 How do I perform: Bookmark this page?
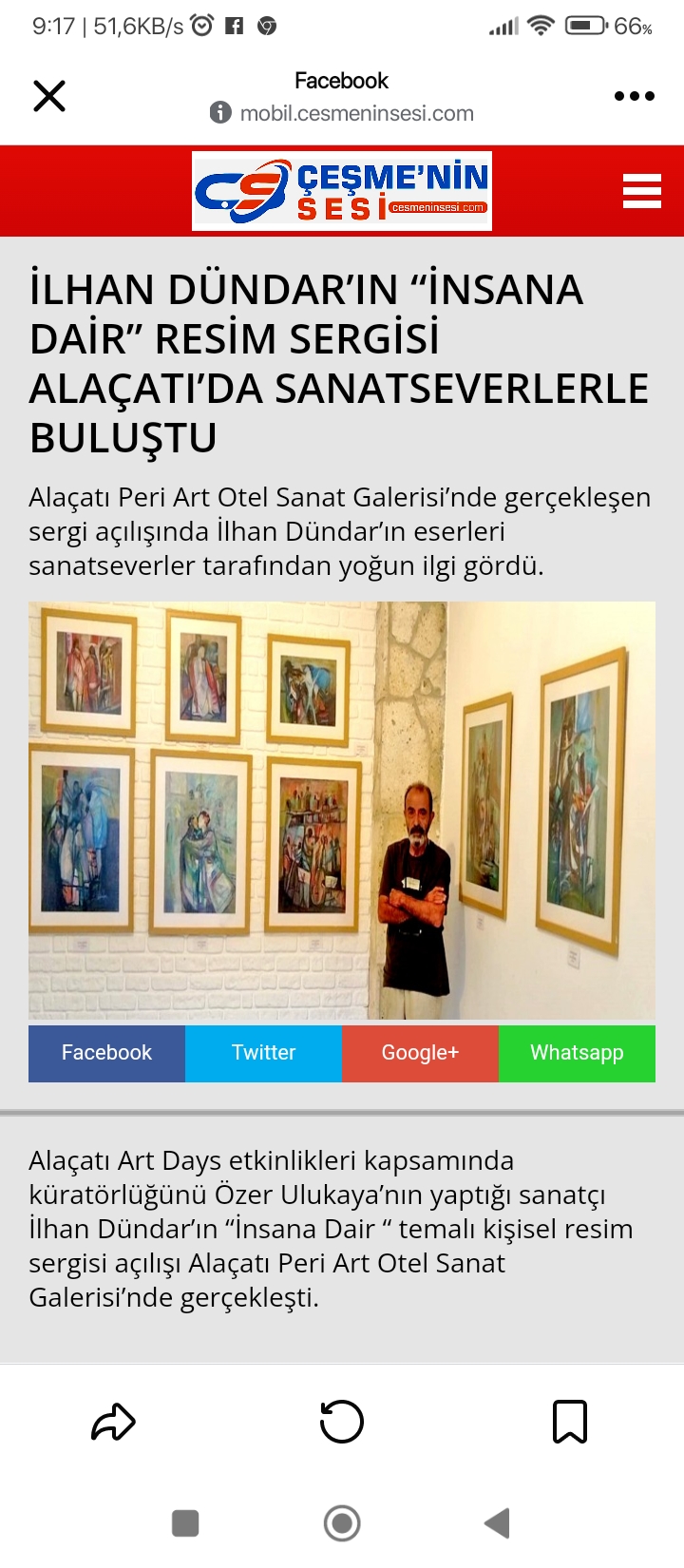tap(570, 1422)
